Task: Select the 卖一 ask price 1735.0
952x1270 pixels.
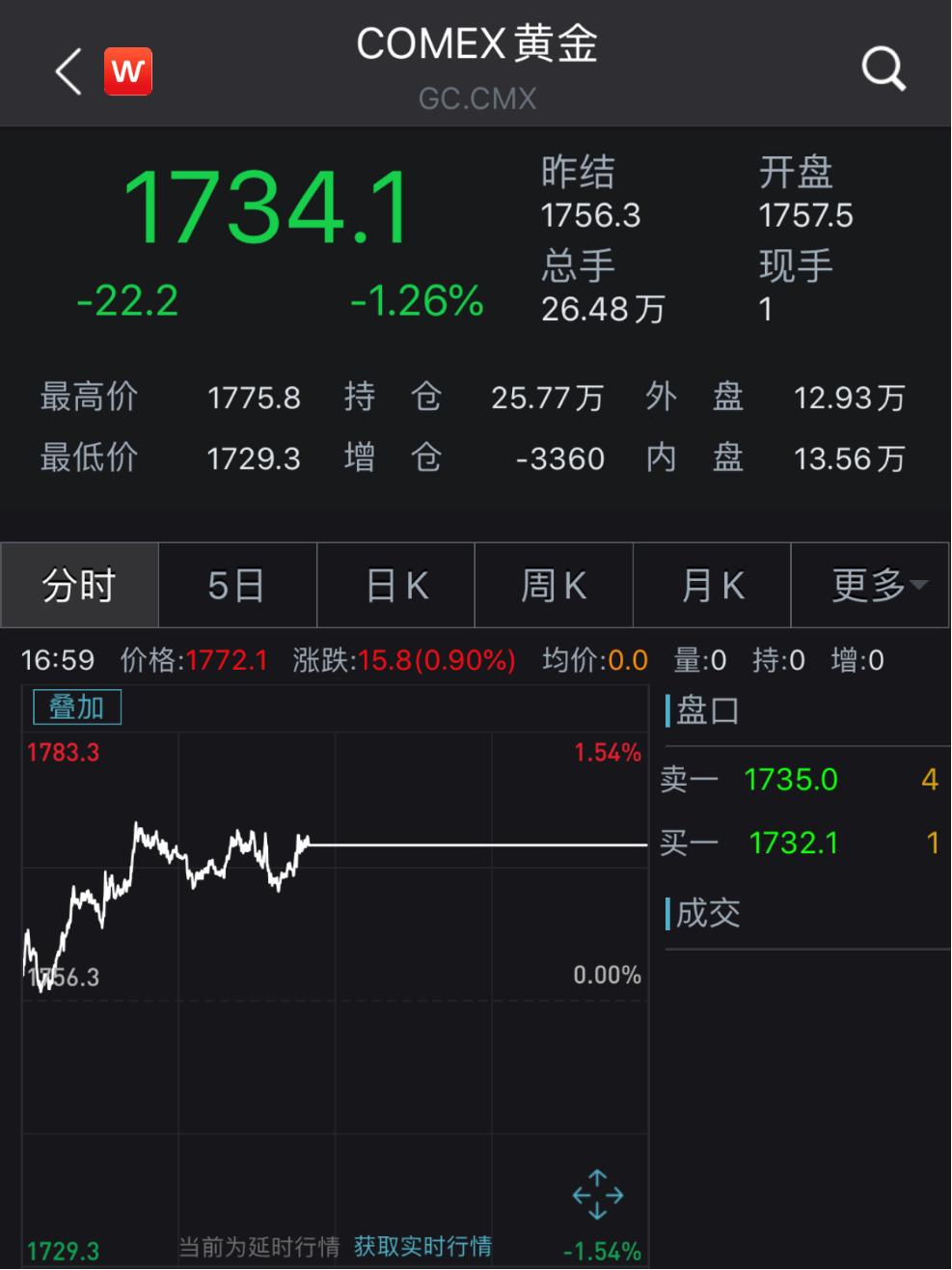Action: pos(791,780)
